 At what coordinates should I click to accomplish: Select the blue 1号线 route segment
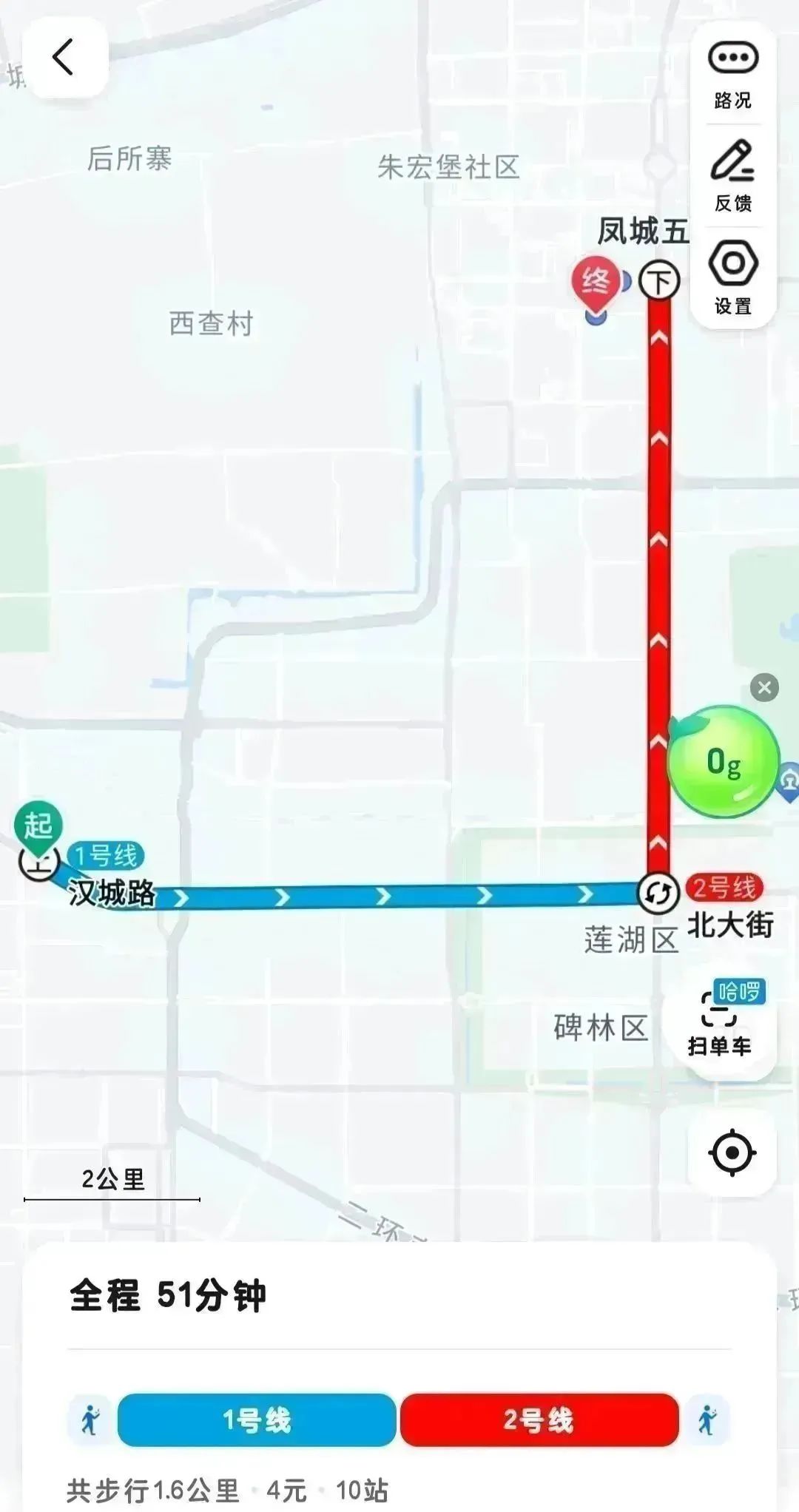257,1420
